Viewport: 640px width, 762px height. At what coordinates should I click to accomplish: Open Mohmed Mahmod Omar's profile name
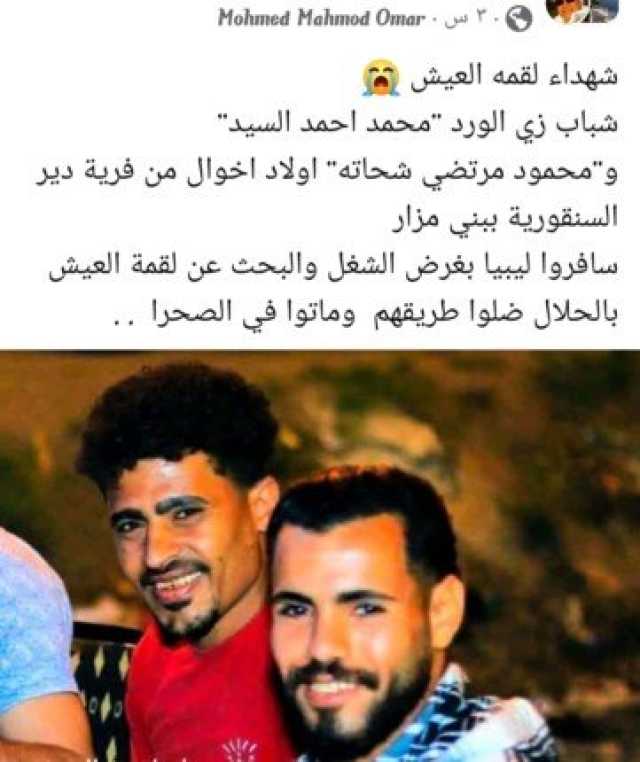pos(322,19)
